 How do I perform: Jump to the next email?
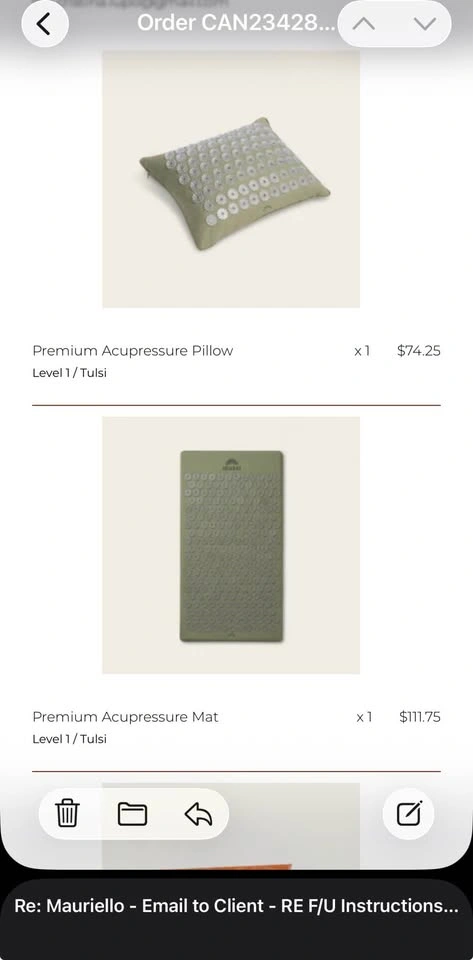pyautogui.click(x=424, y=24)
